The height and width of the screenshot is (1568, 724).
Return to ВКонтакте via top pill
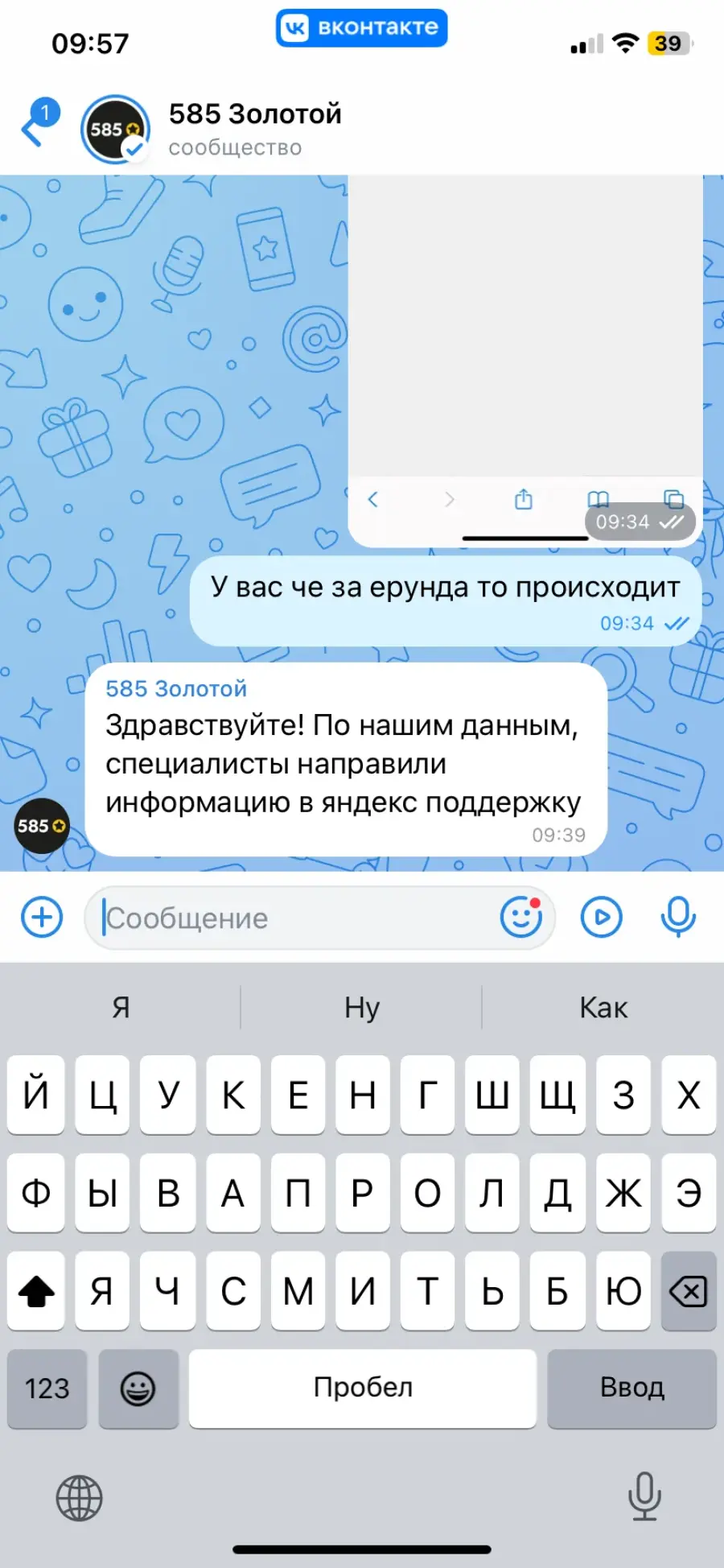(362, 28)
